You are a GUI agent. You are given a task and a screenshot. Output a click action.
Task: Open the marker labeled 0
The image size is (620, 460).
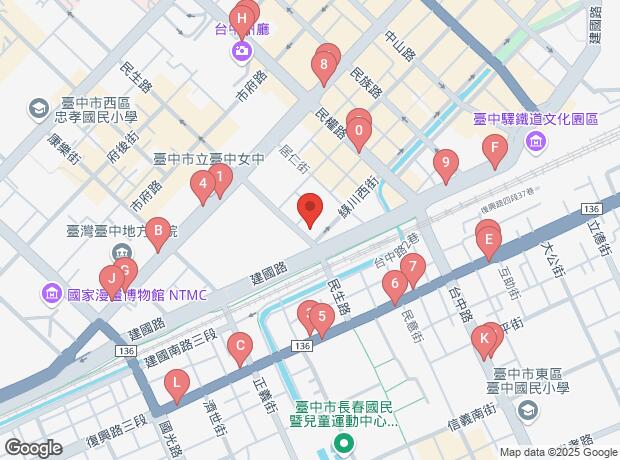point(359,133)
